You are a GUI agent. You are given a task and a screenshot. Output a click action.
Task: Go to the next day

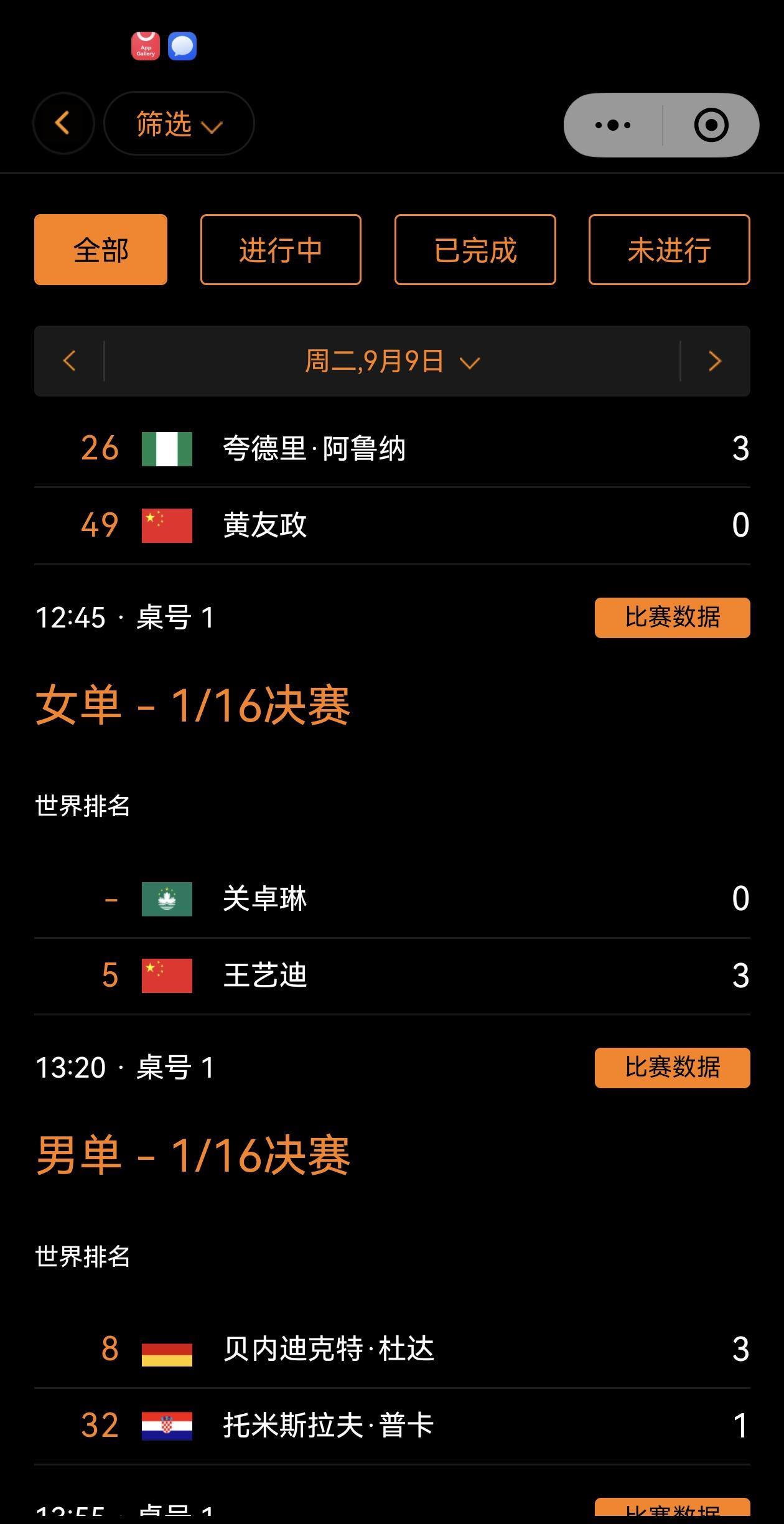point(715,361)
